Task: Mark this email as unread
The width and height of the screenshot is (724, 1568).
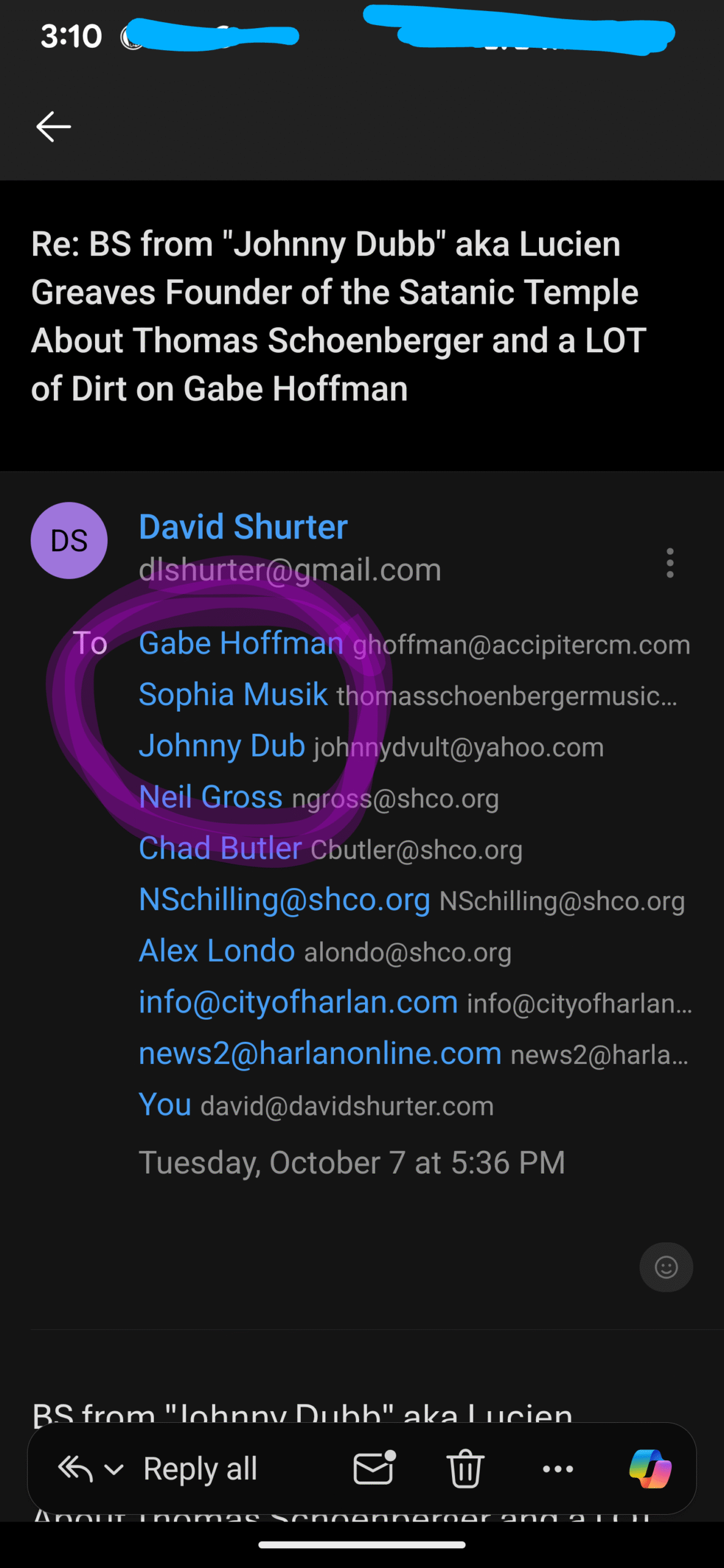Action: click(x=374, y=1468)
